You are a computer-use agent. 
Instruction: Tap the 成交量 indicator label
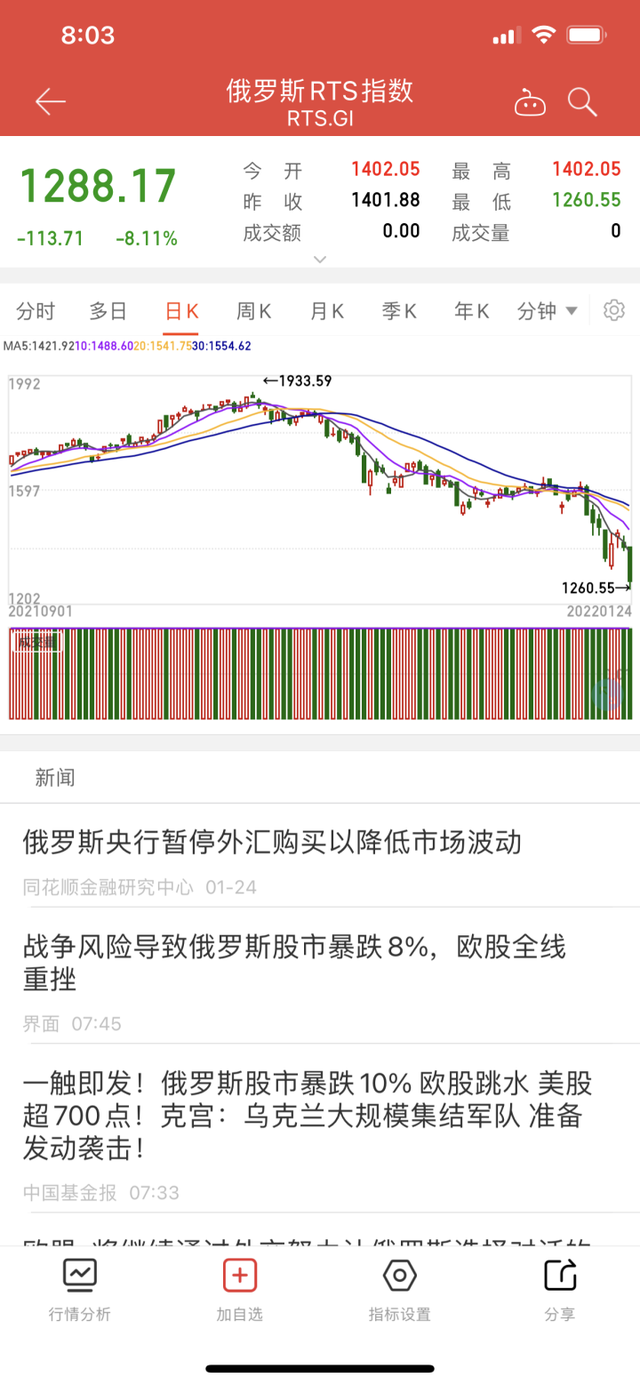pyautogui.click(x=36, y=642)
